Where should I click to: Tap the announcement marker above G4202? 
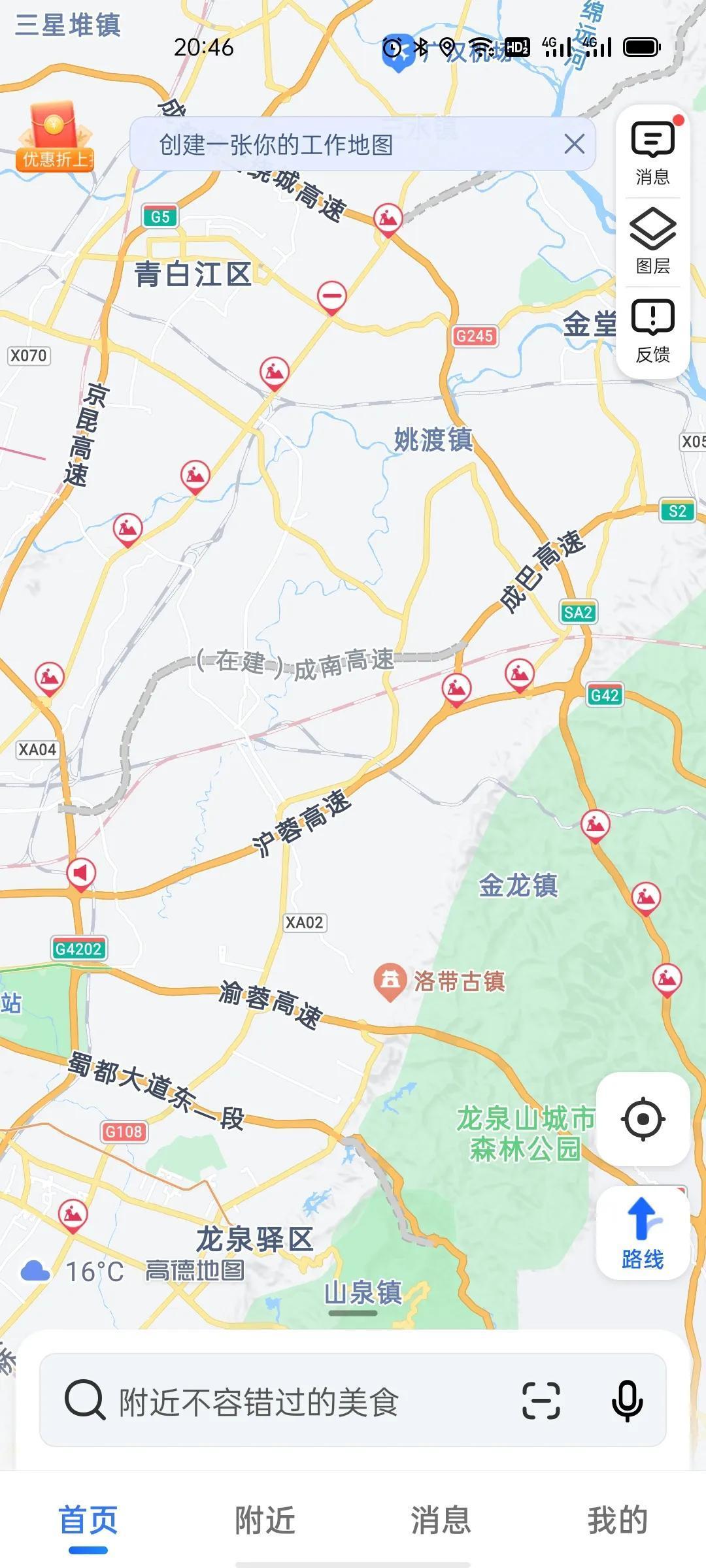(x=81, y=873)
